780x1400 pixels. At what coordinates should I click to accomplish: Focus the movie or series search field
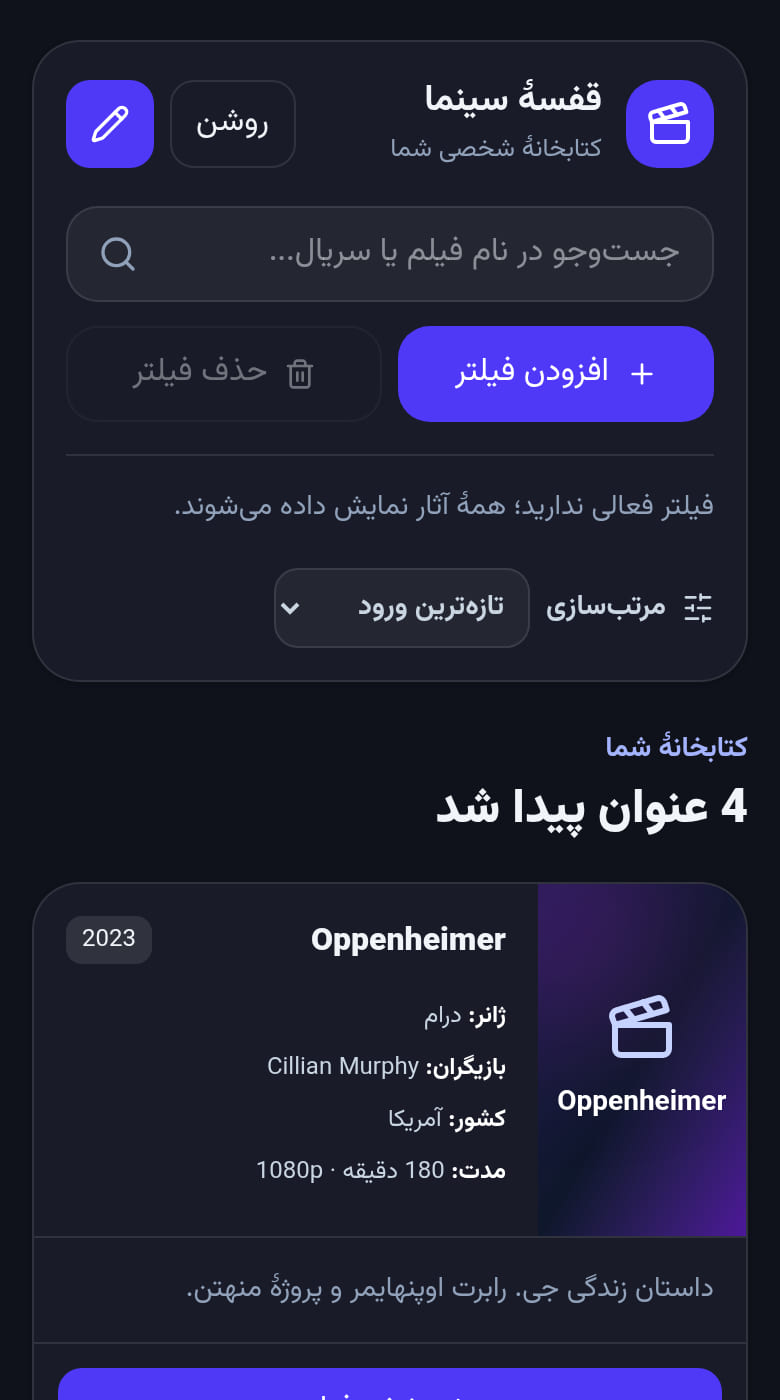point(390,254)
